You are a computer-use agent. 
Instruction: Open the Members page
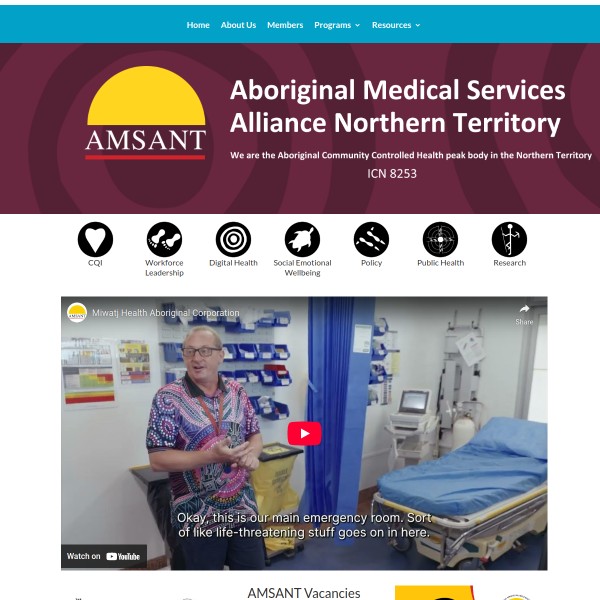click(285, 25)
